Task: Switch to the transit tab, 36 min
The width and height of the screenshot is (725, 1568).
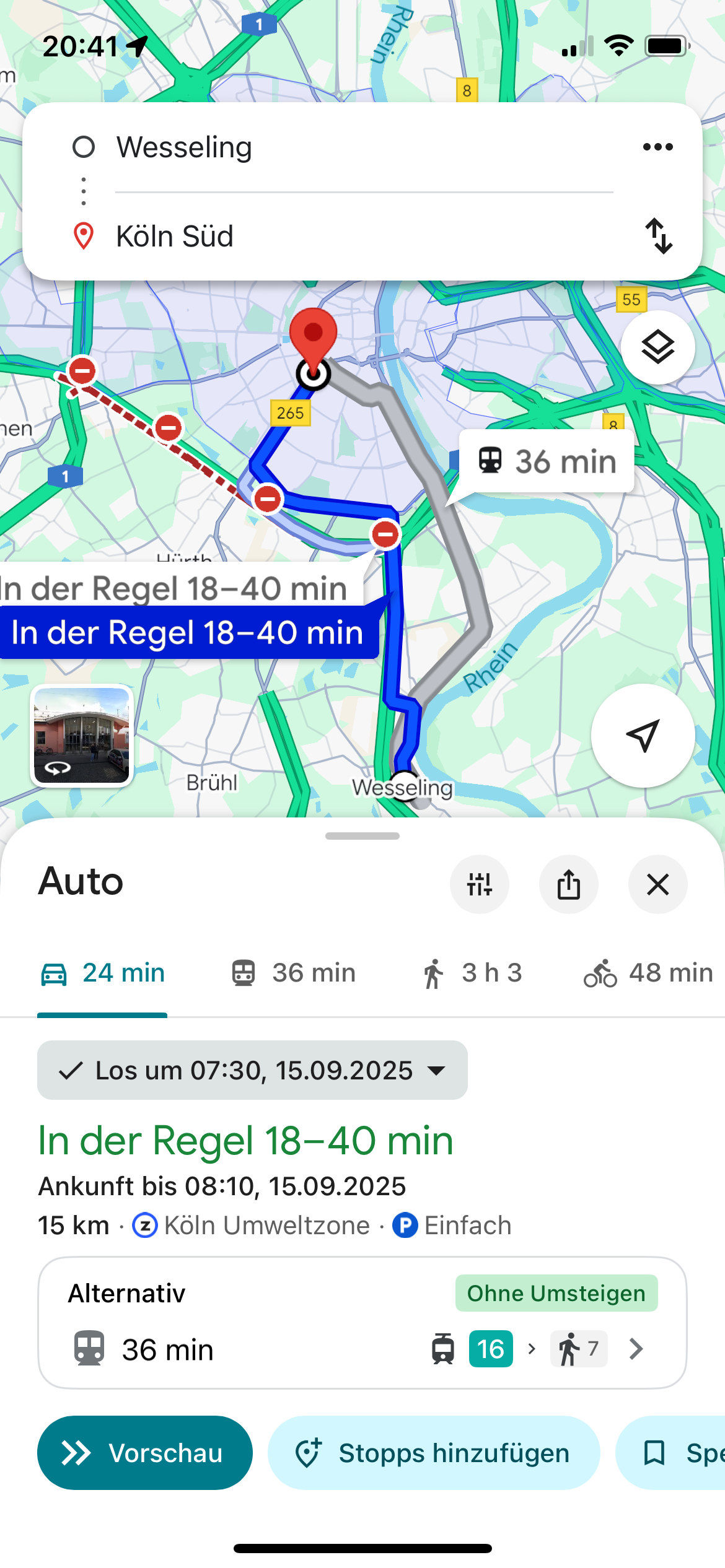Action: point(294,973)
